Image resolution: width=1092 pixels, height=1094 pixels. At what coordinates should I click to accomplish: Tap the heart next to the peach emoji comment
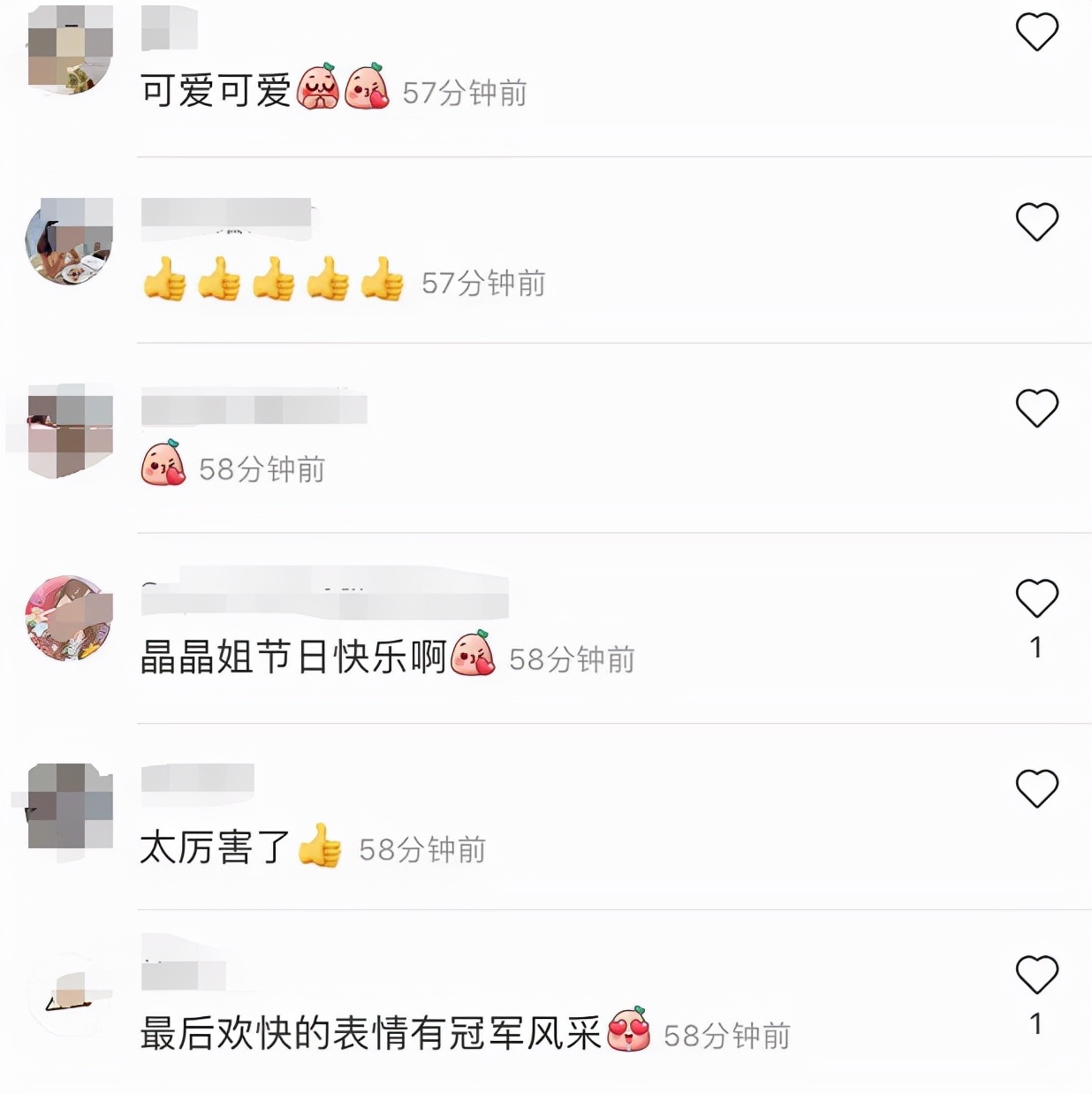point(1037,407)
